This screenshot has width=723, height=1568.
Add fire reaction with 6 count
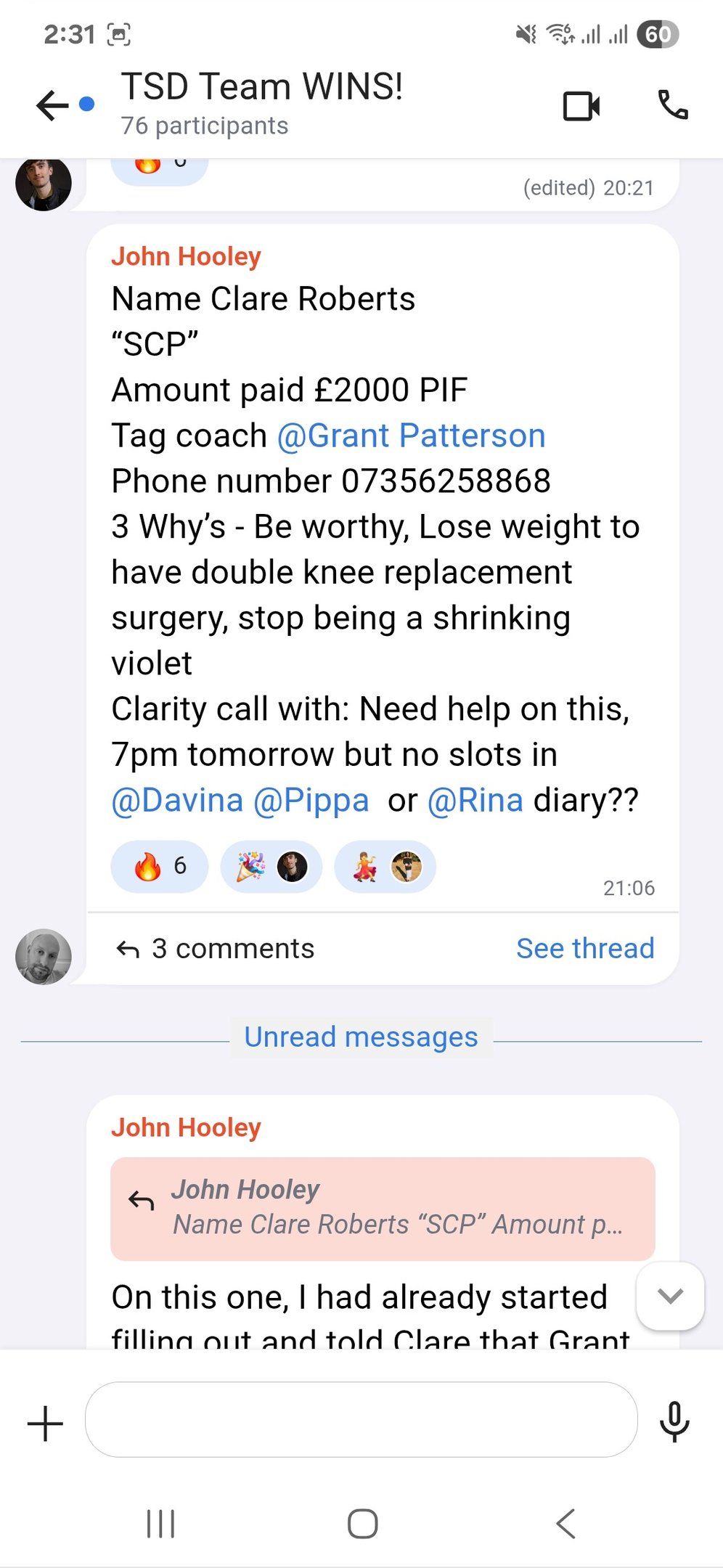point(160,866)
